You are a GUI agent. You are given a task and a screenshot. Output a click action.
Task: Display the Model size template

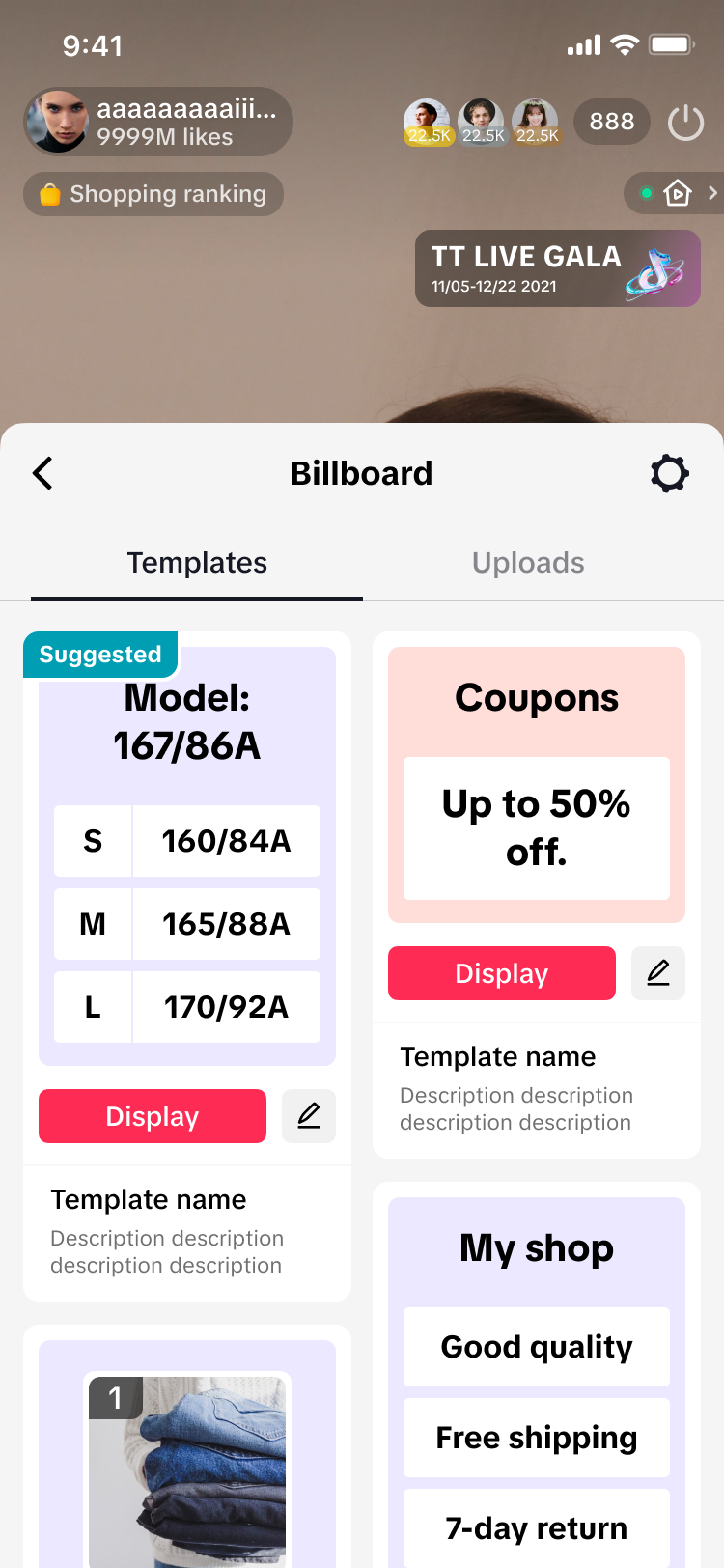pos(153,1116)
